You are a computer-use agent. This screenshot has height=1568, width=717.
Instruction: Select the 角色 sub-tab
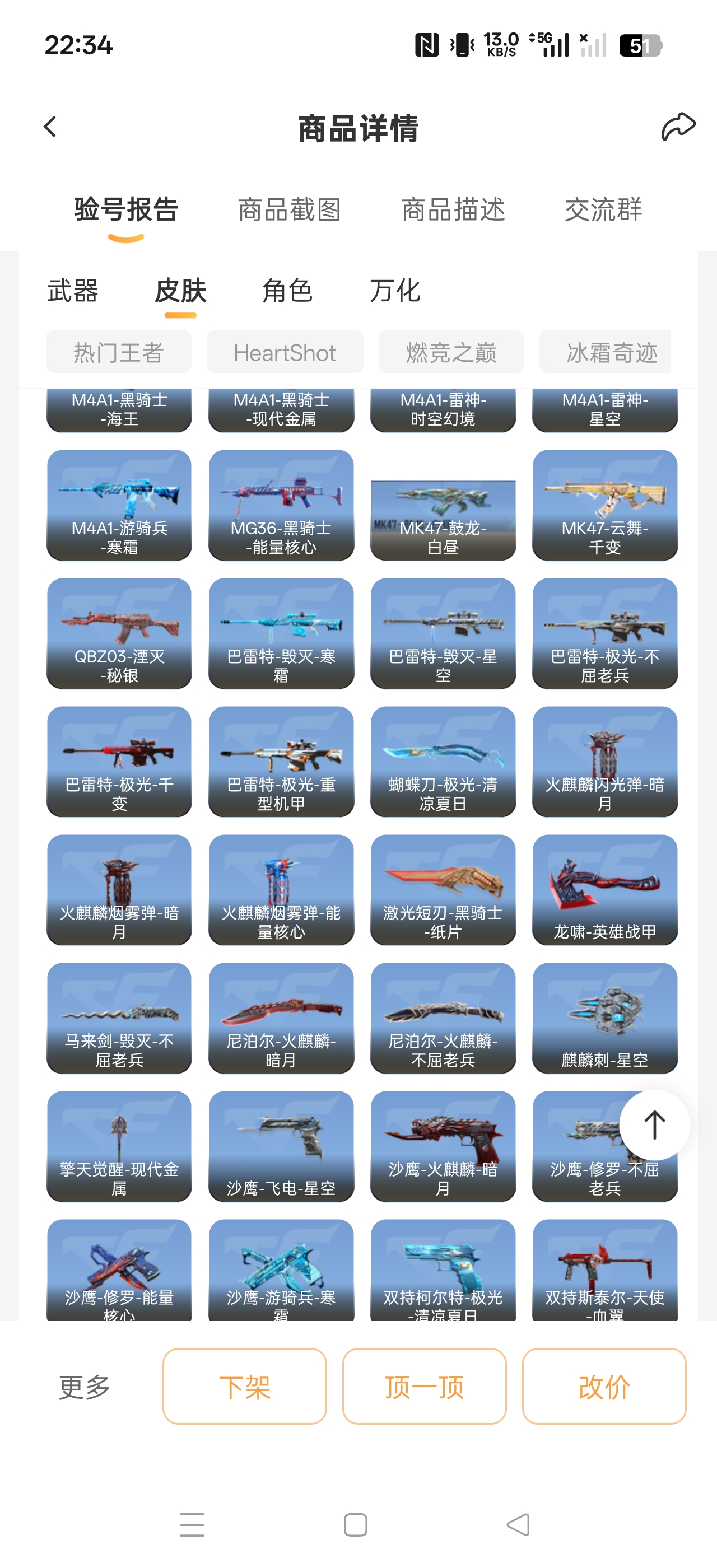point(287,291)
